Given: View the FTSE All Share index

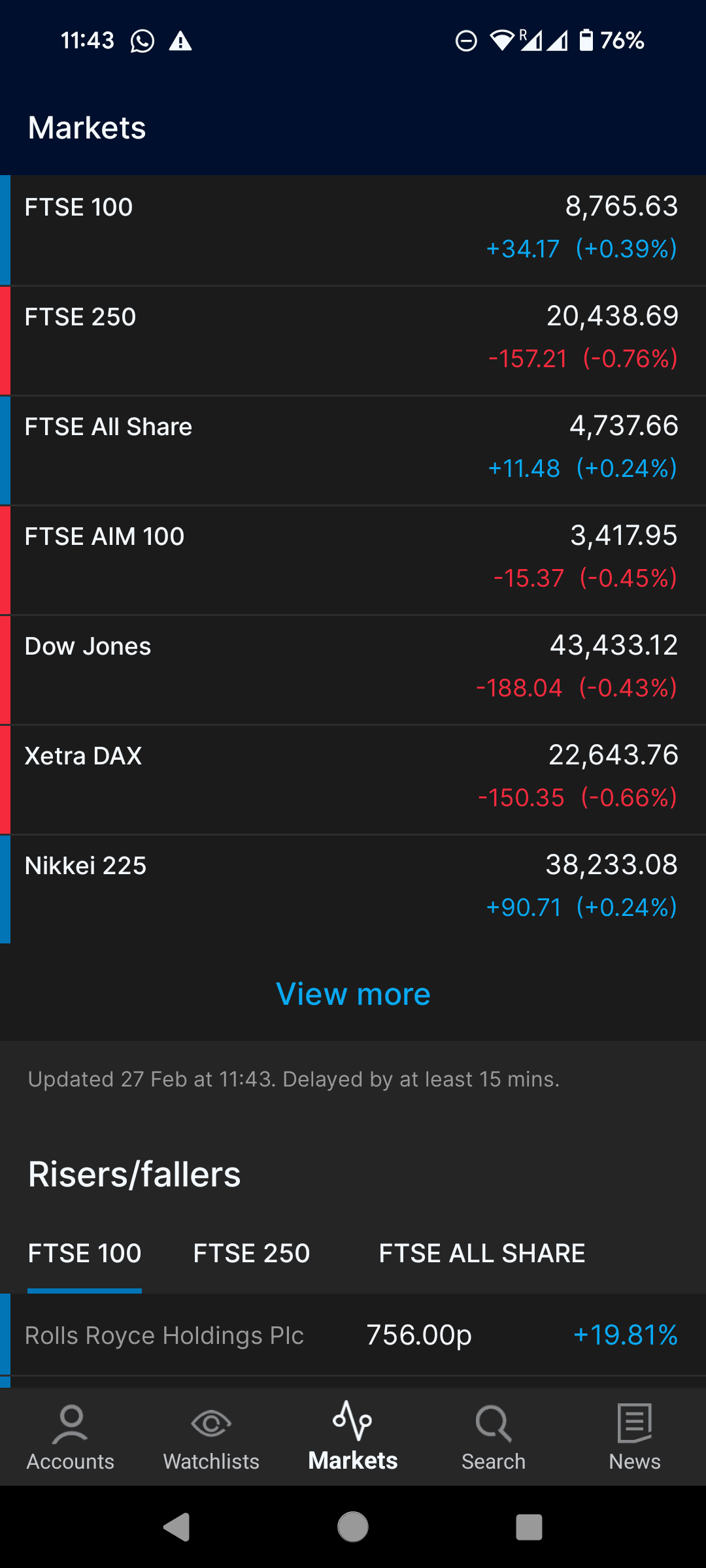Looking at the screenshot, I should (x=353, y=449).
